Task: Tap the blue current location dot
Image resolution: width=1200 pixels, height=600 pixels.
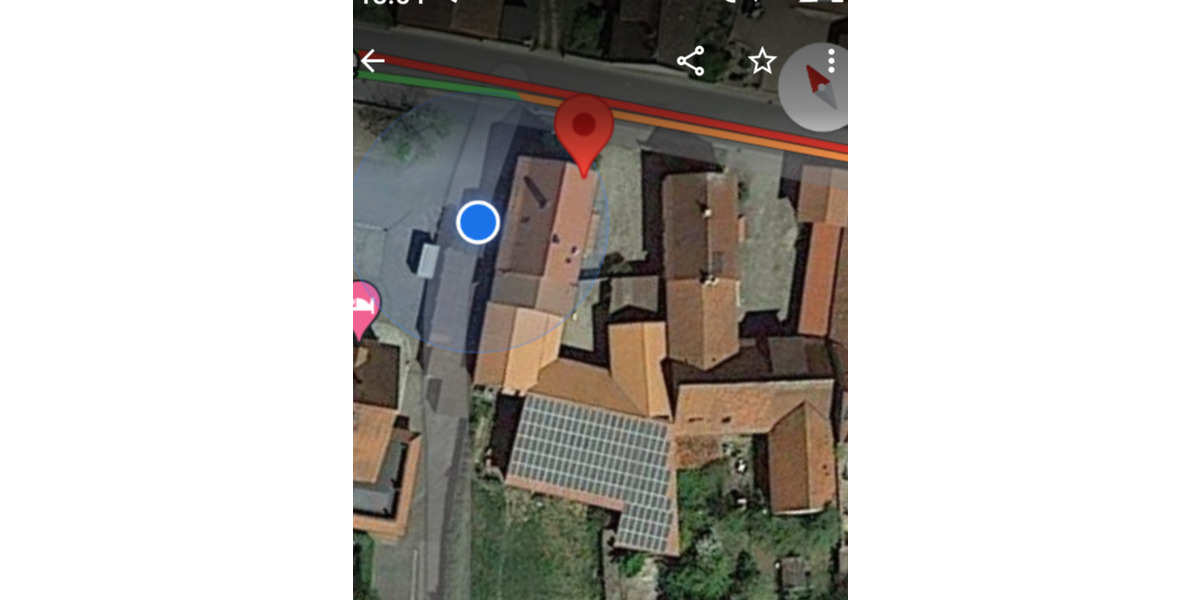Action: click(478, 222)
